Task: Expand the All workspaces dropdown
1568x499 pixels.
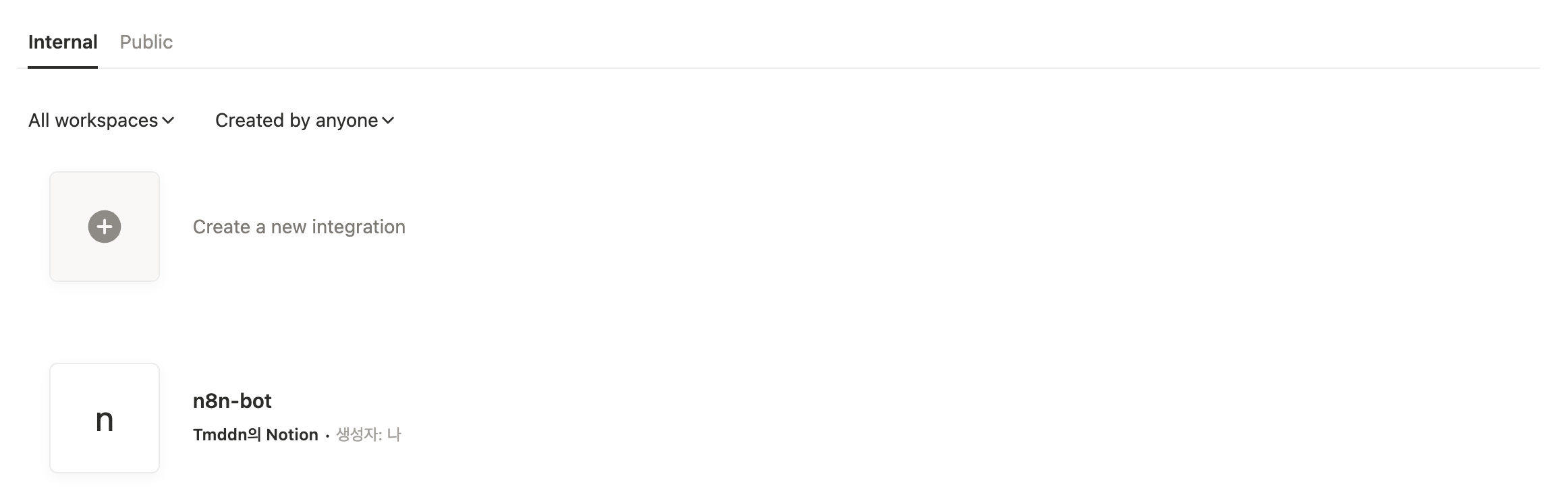Action: (101, 120)
